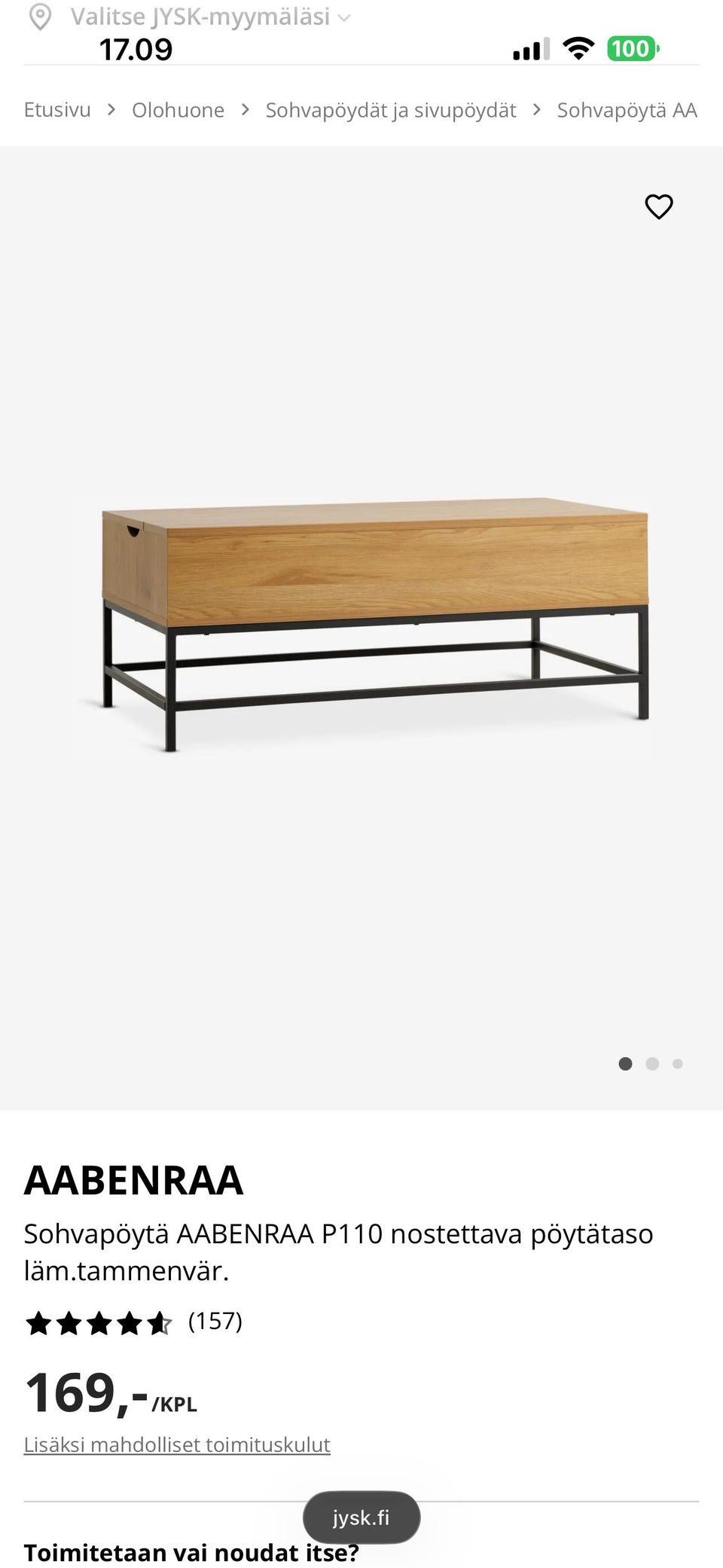
Task: Open Lisäksi mahdolliset toimituskulut link
Action: pos(177,1445)
